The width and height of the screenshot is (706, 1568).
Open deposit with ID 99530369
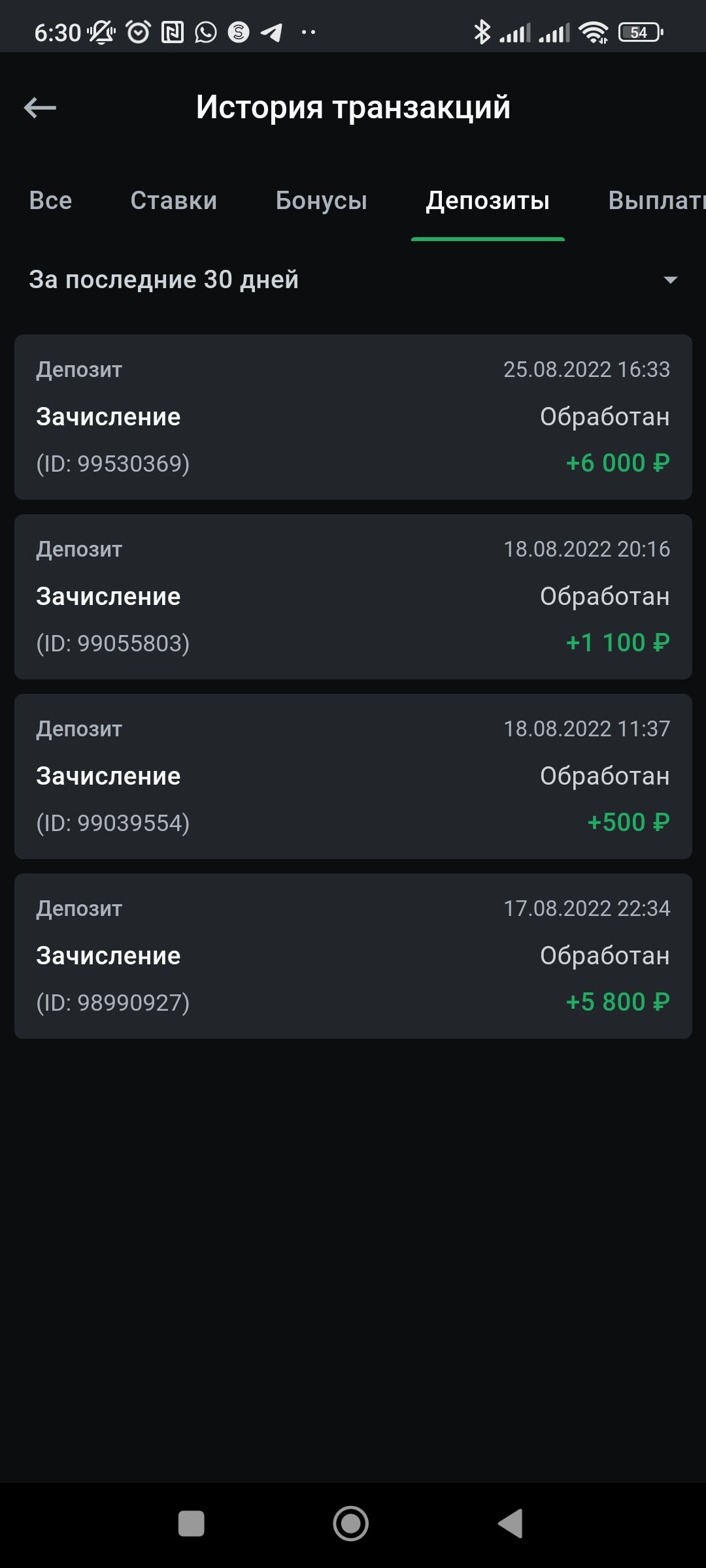click(353, 417)
